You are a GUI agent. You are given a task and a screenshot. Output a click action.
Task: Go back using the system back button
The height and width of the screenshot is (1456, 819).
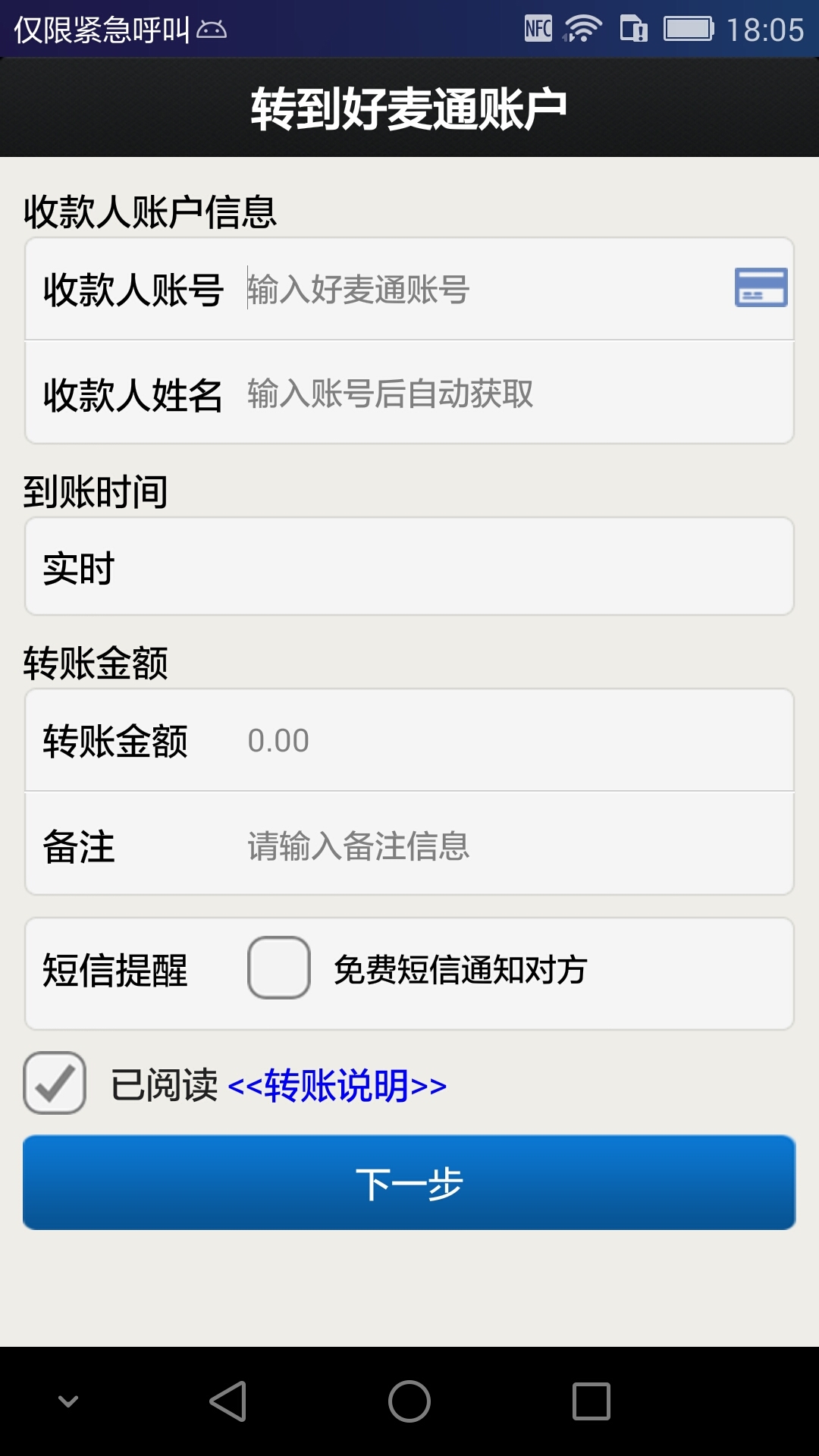tap(227, 1401)
